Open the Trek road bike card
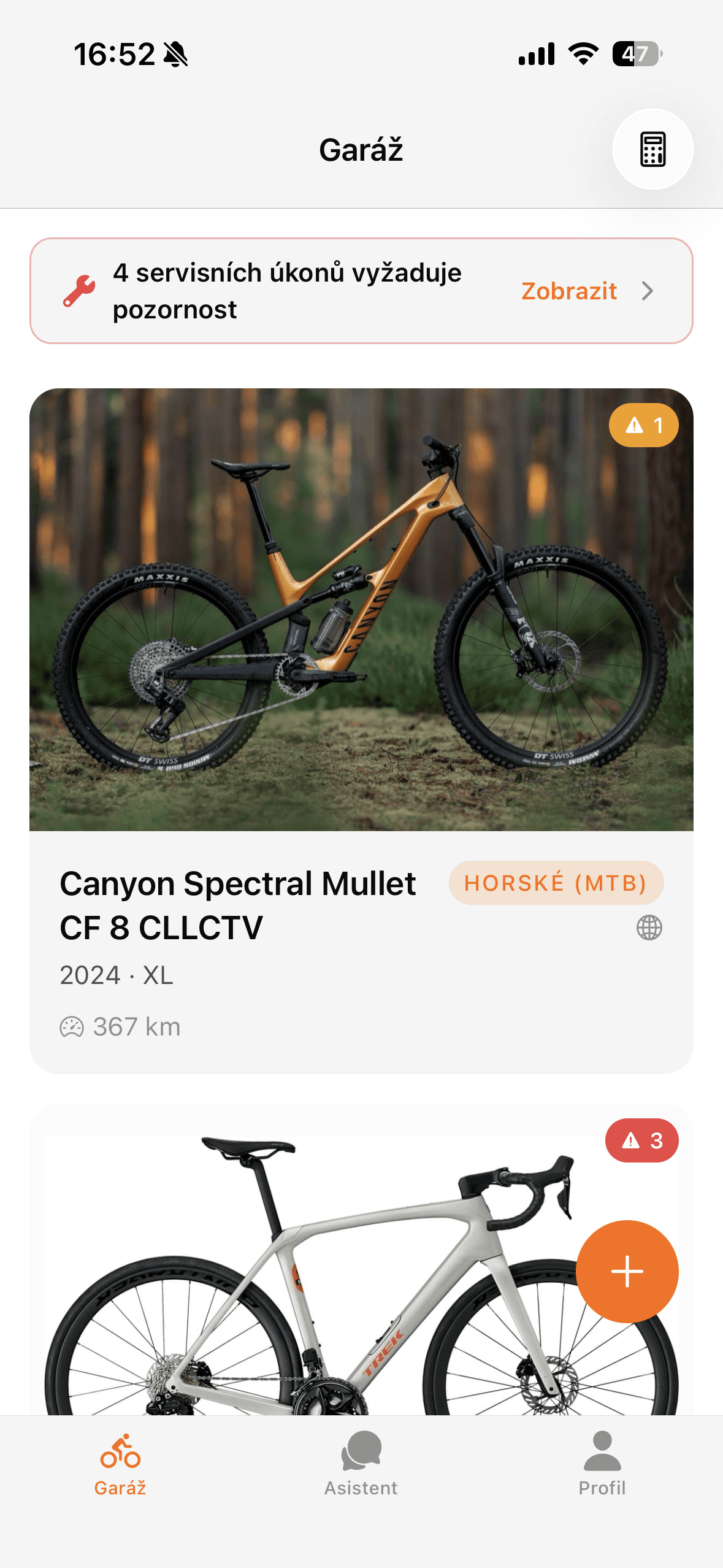 pyautogui.click(x=361, y=1259)
